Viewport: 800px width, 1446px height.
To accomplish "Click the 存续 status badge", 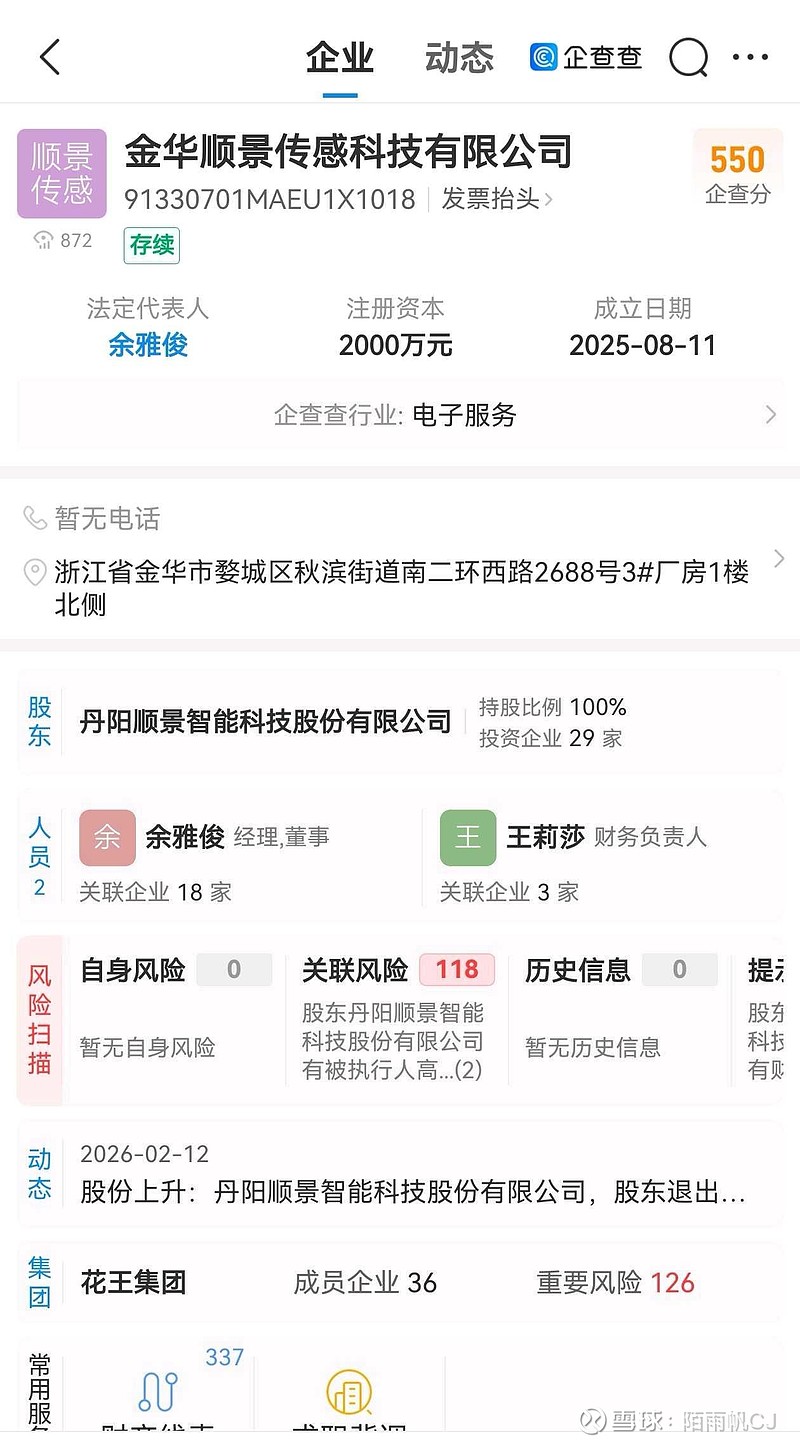I will tap(150, 245).
